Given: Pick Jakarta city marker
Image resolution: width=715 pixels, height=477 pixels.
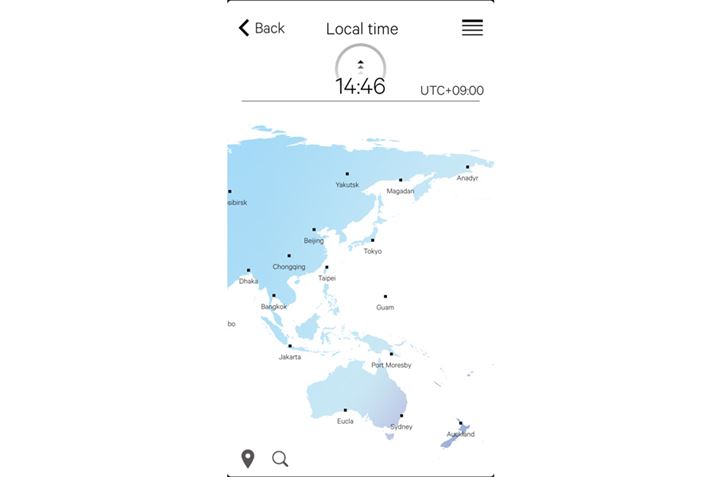Looking at the screenshot, I should coord(290,347).
